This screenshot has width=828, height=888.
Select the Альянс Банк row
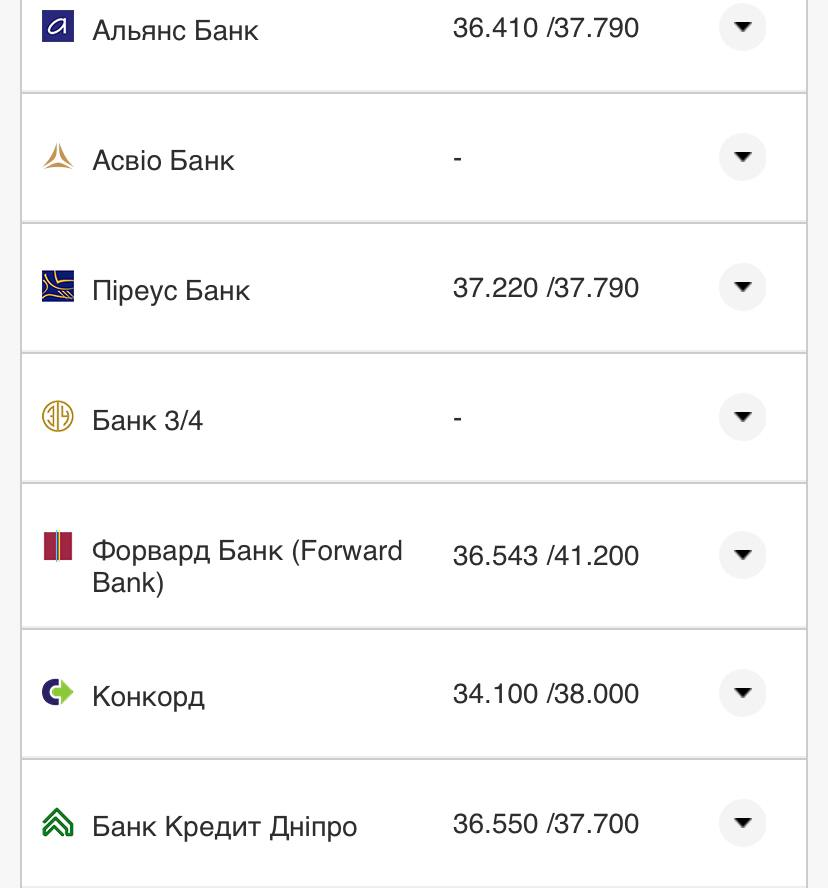300,30
